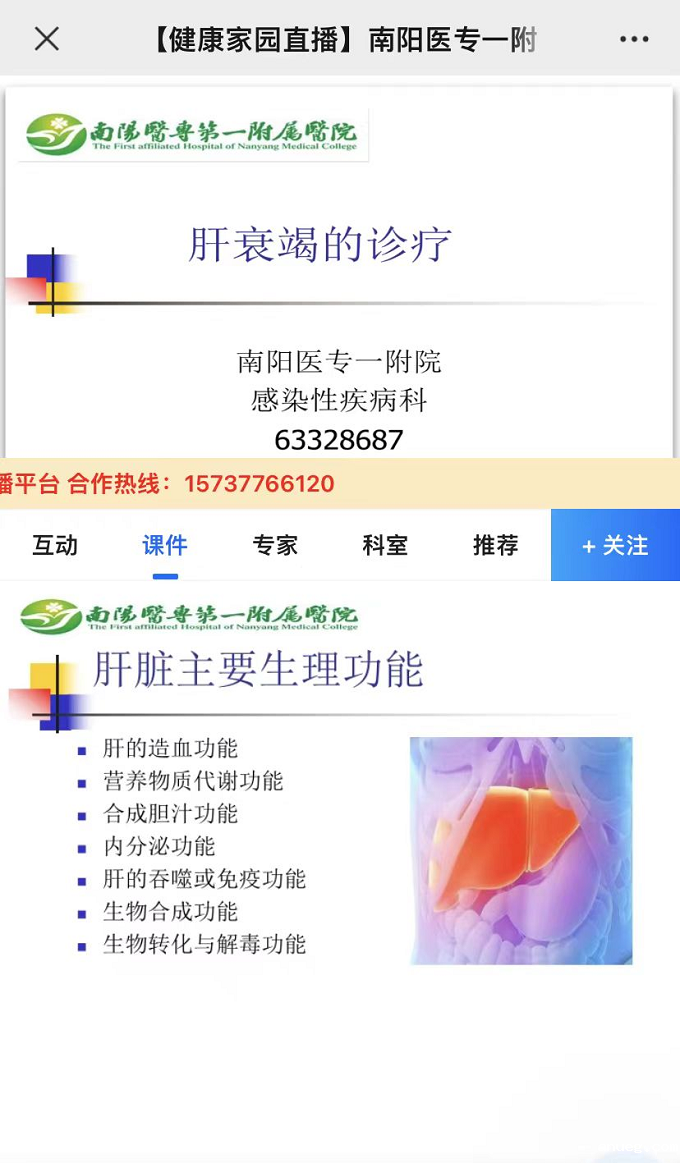Open the 肝脏主要生理功能 courseware slide

[x=330, y=780]
